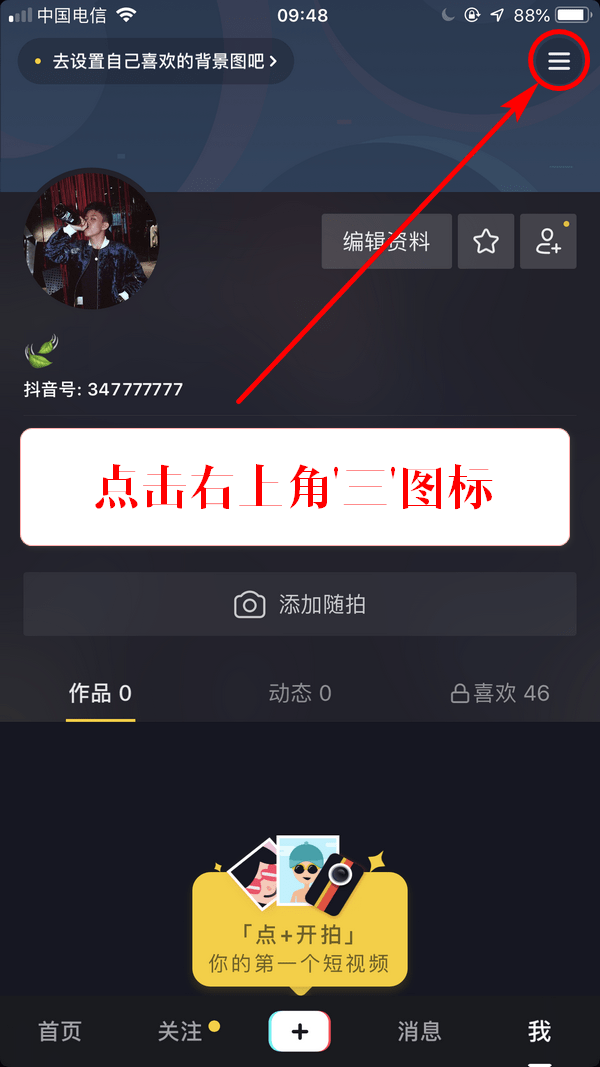Switch to the 动态 tab

(300, 693)
